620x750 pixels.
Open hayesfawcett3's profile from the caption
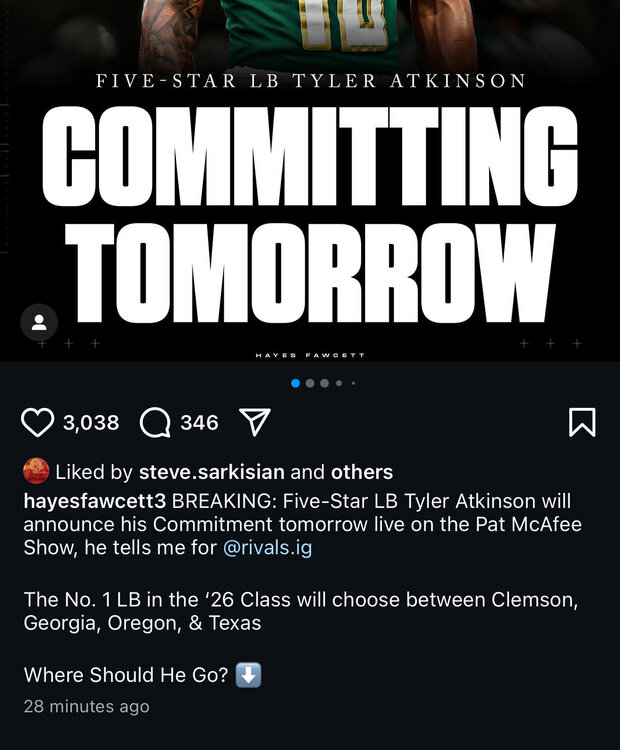(95, 500)
